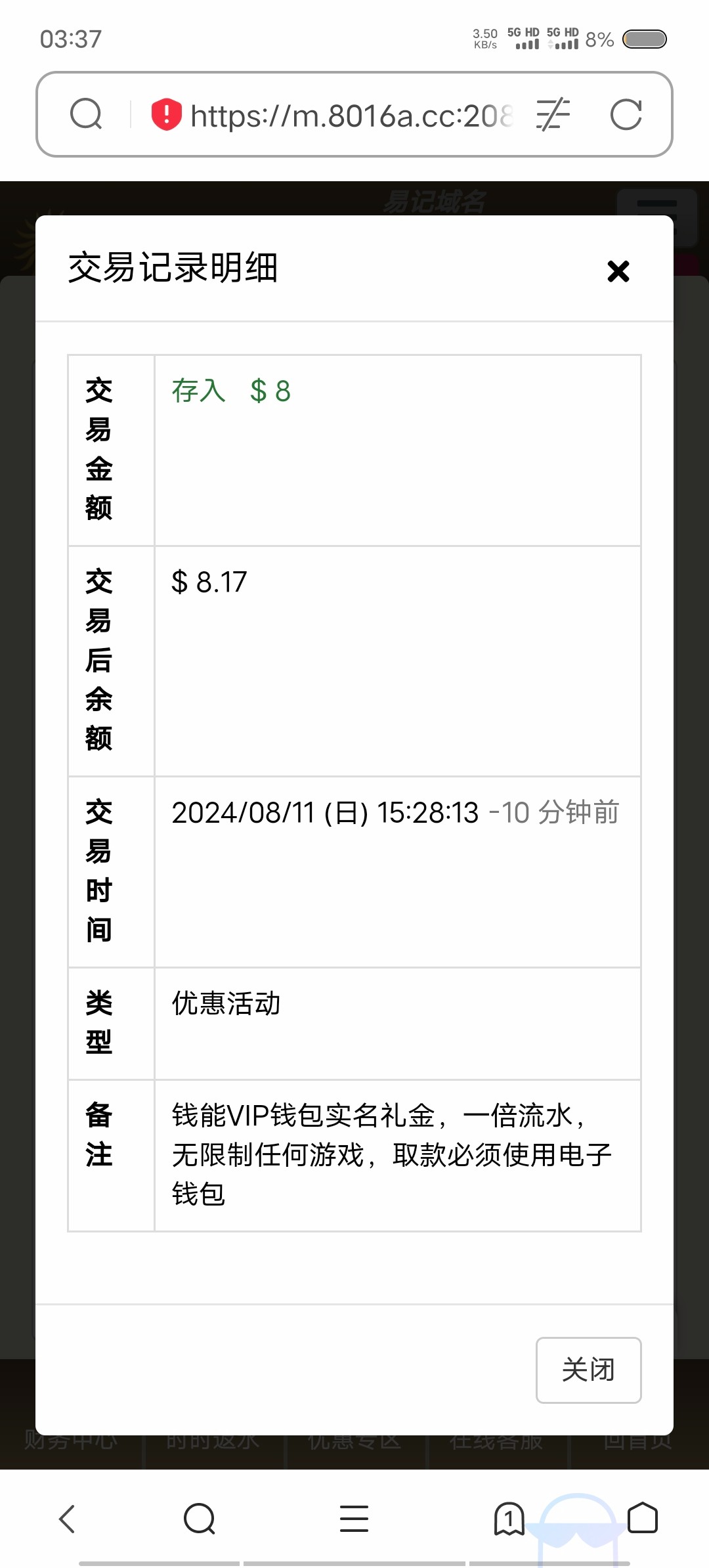Close the 交易记录明细 dialog with the X
Viewport: 709px width, 1568px height.
point(618,271)
